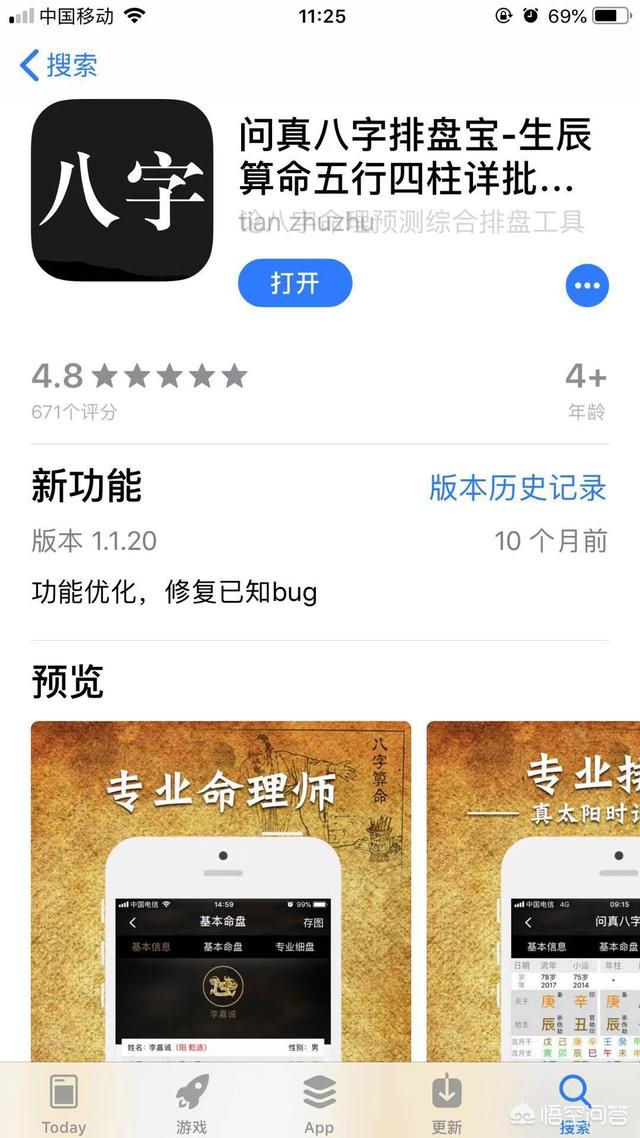This screenshot has height=1138, width=640.
Task: Open the more options ellipsis button
Action: pos(587,285)
